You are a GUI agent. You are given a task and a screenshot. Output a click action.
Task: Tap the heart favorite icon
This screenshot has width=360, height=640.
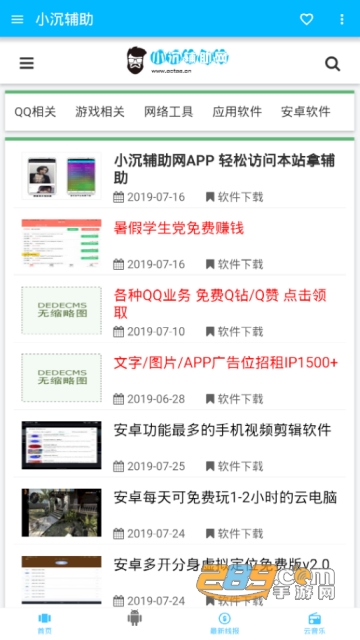(x=307, y=19)
